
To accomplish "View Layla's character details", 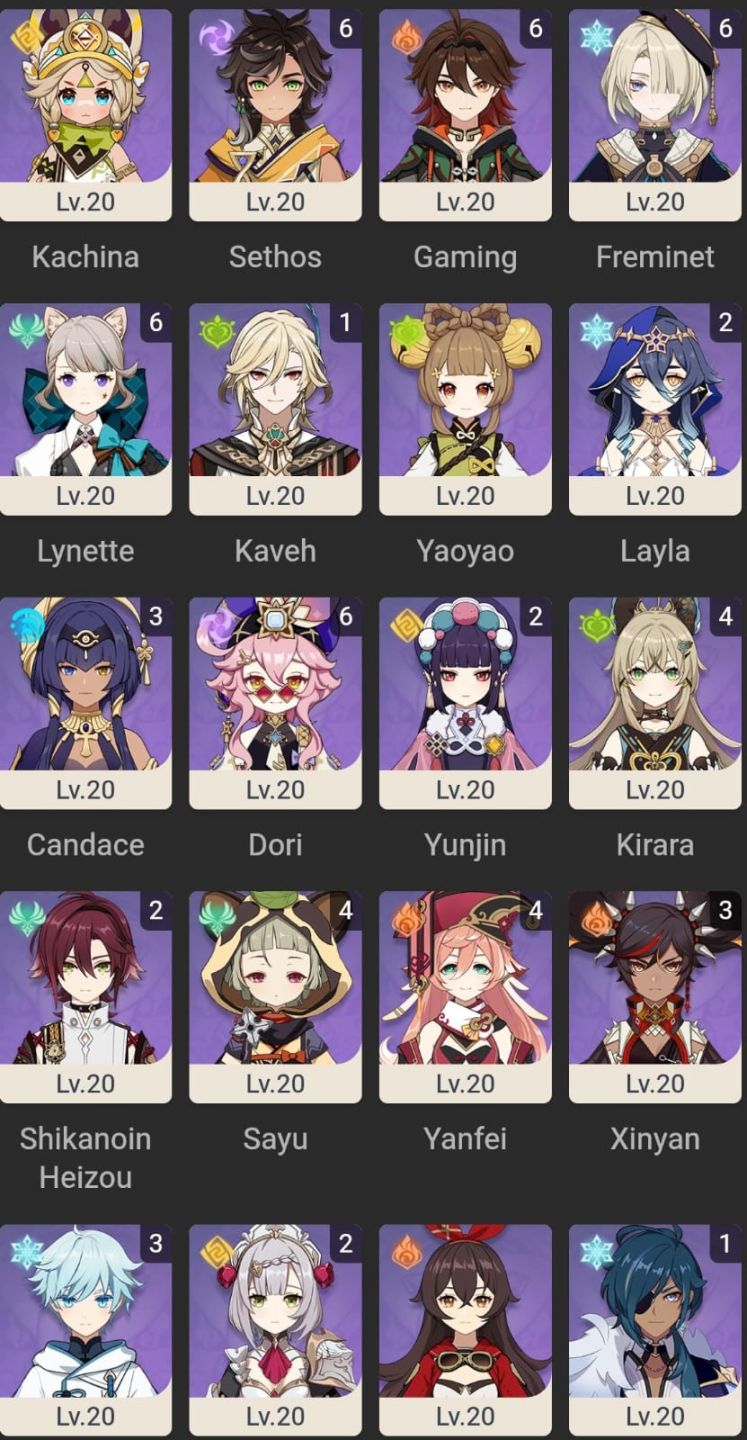I will click(655, 409).
